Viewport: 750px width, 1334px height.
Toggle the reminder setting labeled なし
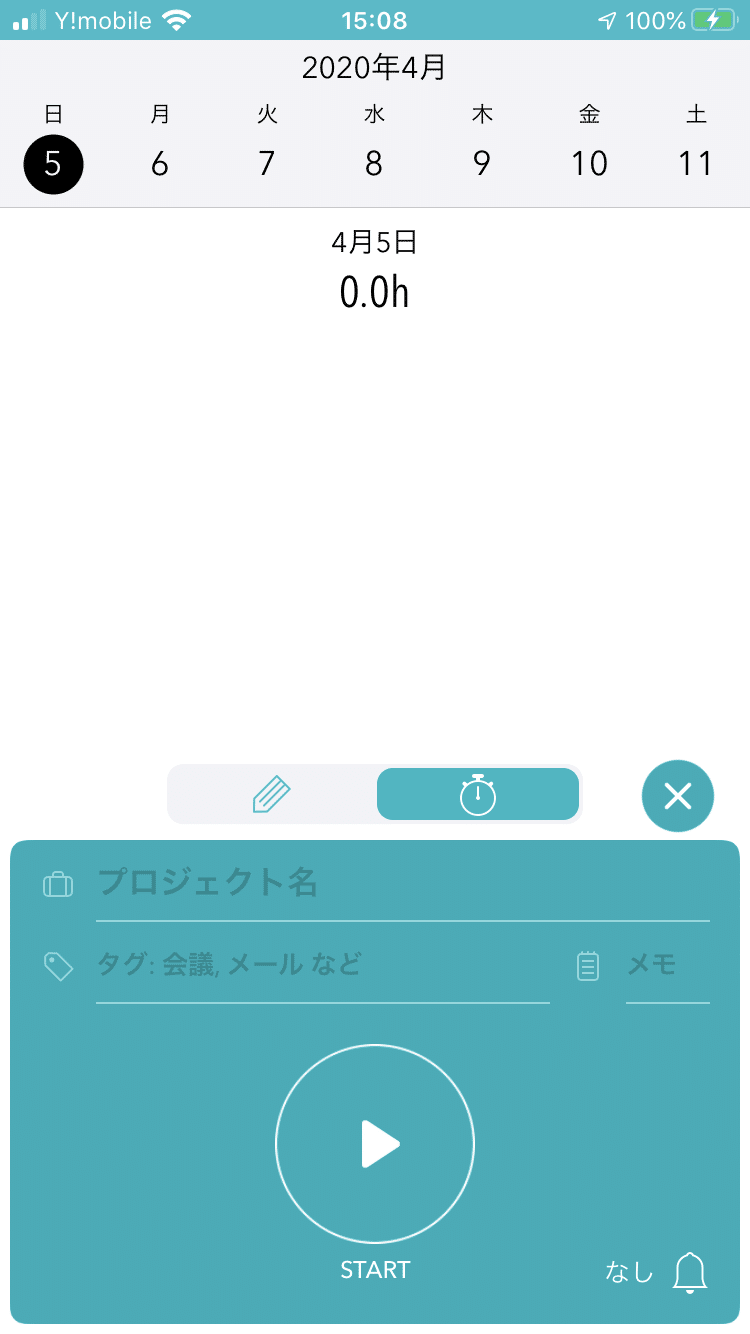628,1270
